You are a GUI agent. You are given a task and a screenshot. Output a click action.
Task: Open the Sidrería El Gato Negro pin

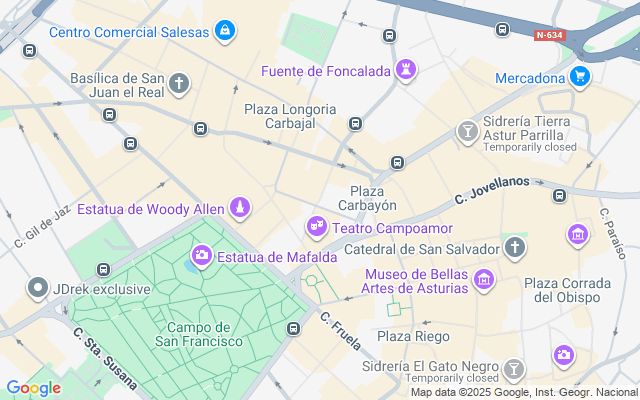point(514,370)
